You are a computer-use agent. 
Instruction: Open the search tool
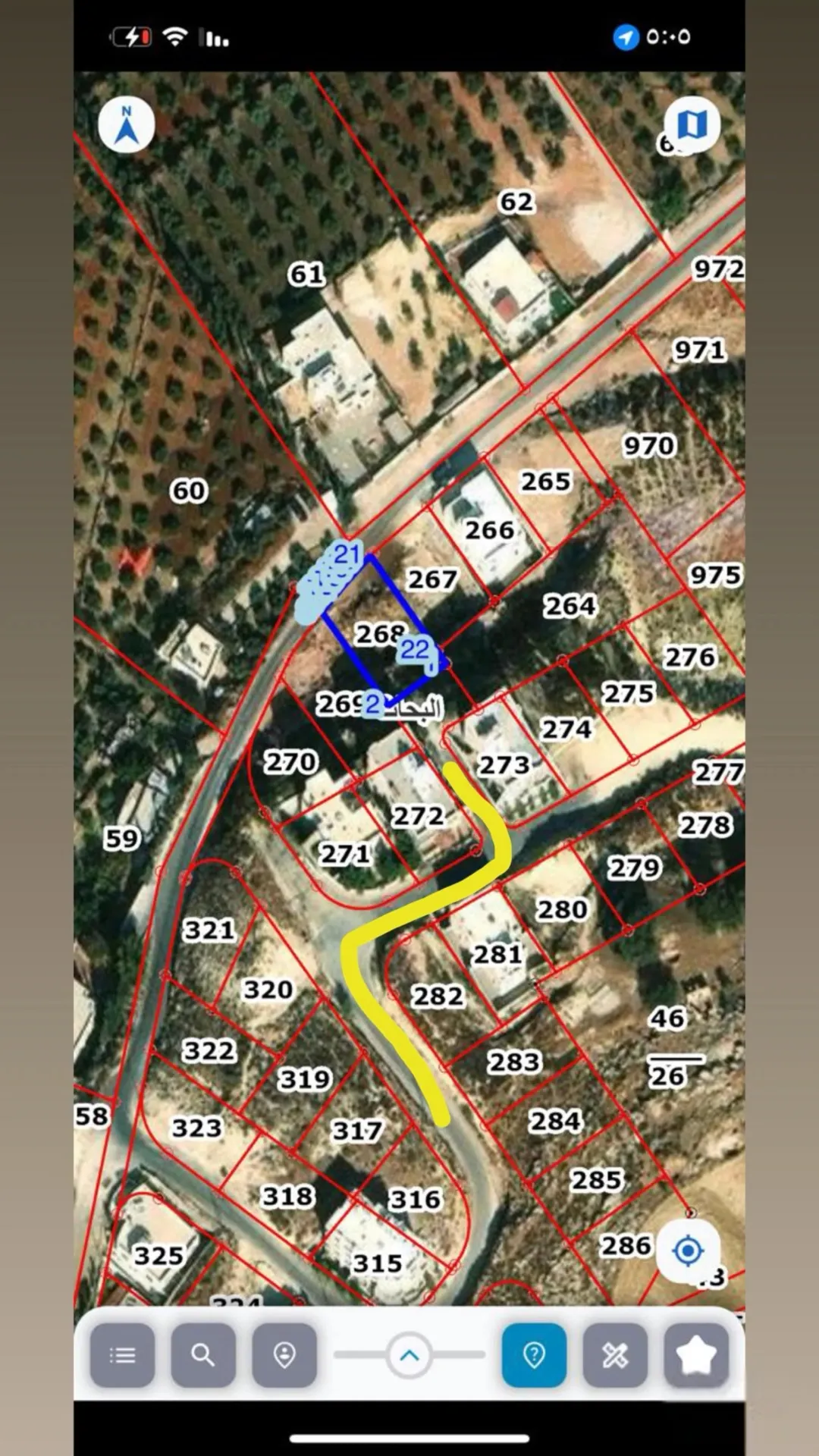[x=203, y=1355]
